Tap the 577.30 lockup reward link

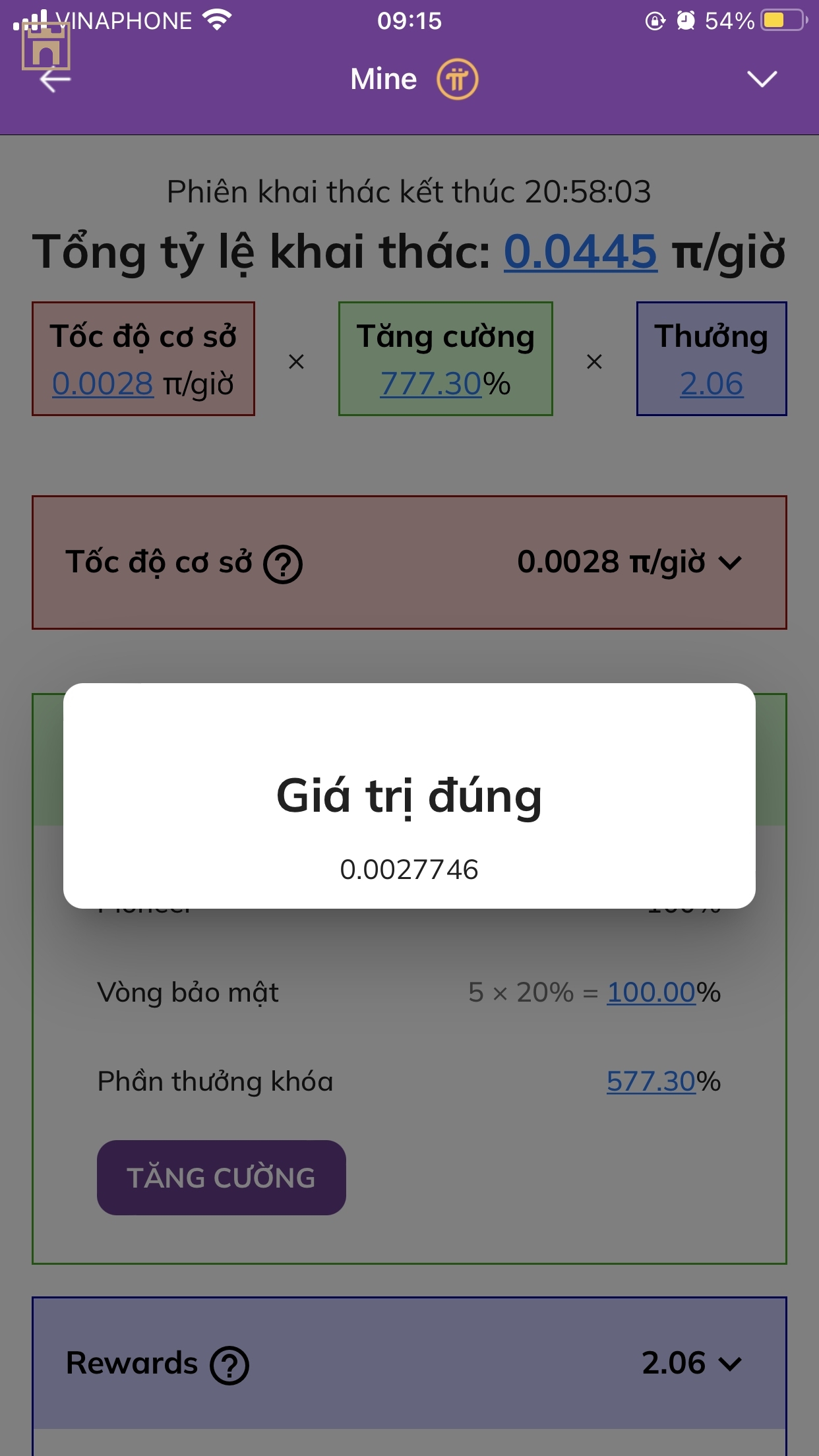[x=651, y=1081]
